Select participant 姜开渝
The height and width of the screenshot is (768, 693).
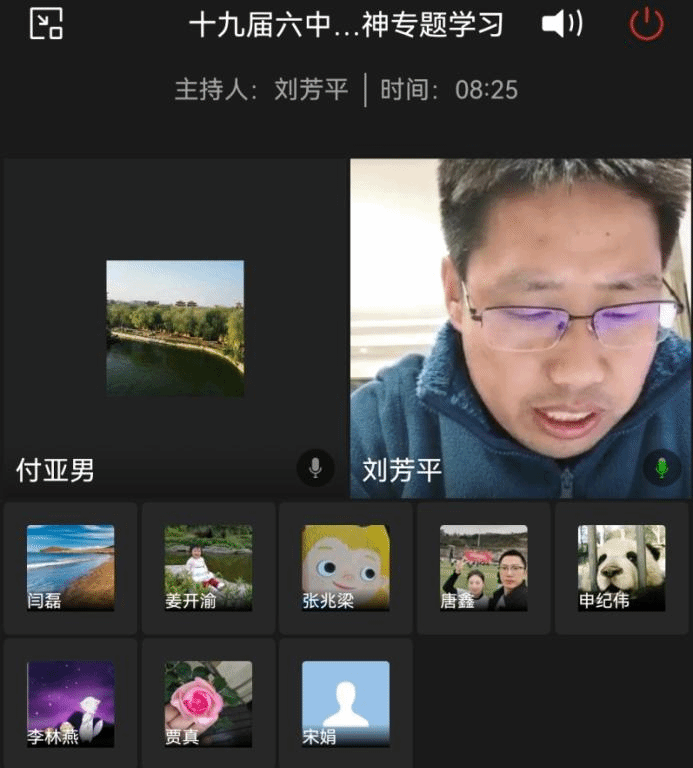[208, 568]
